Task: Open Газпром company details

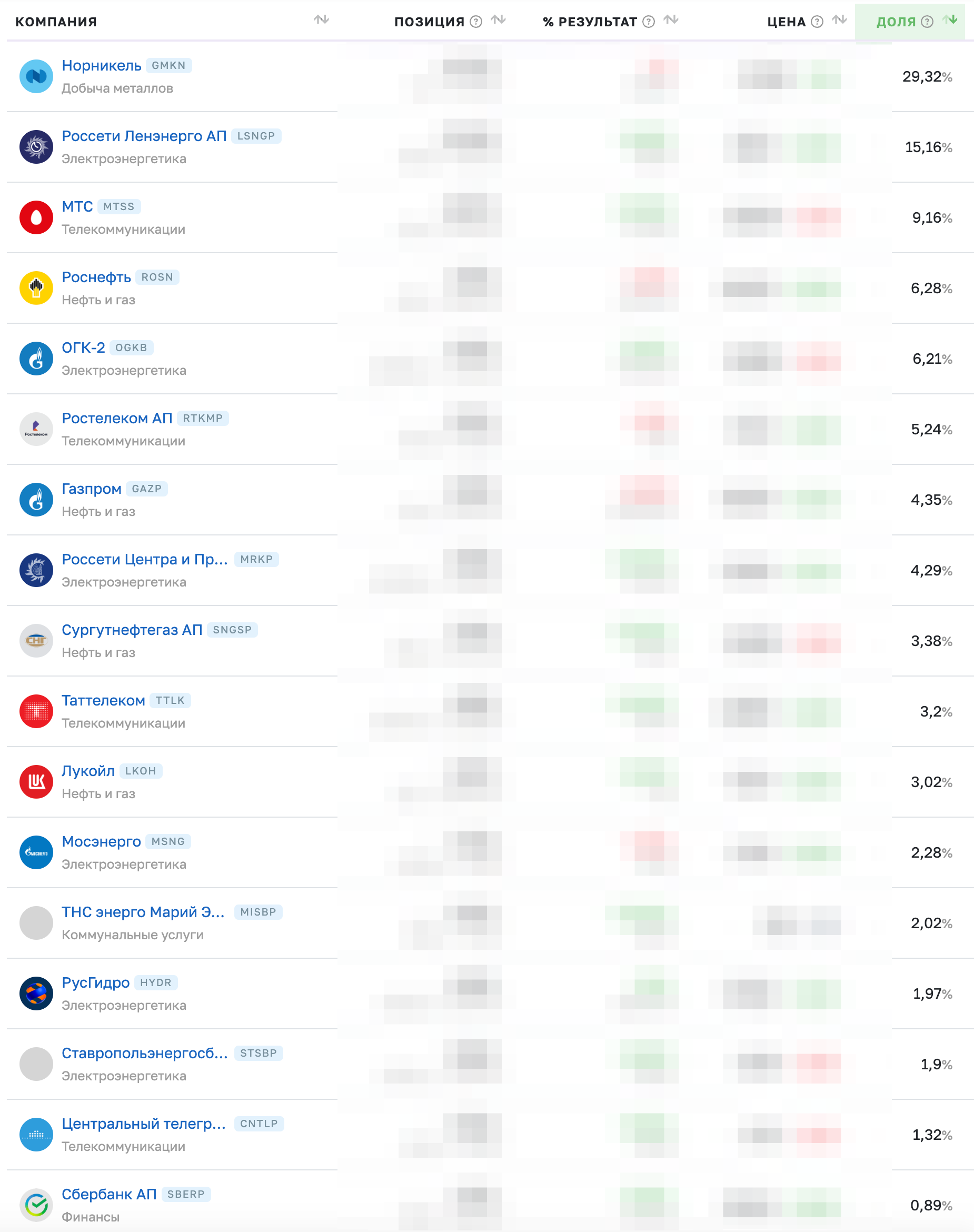Action: [91, 489]
